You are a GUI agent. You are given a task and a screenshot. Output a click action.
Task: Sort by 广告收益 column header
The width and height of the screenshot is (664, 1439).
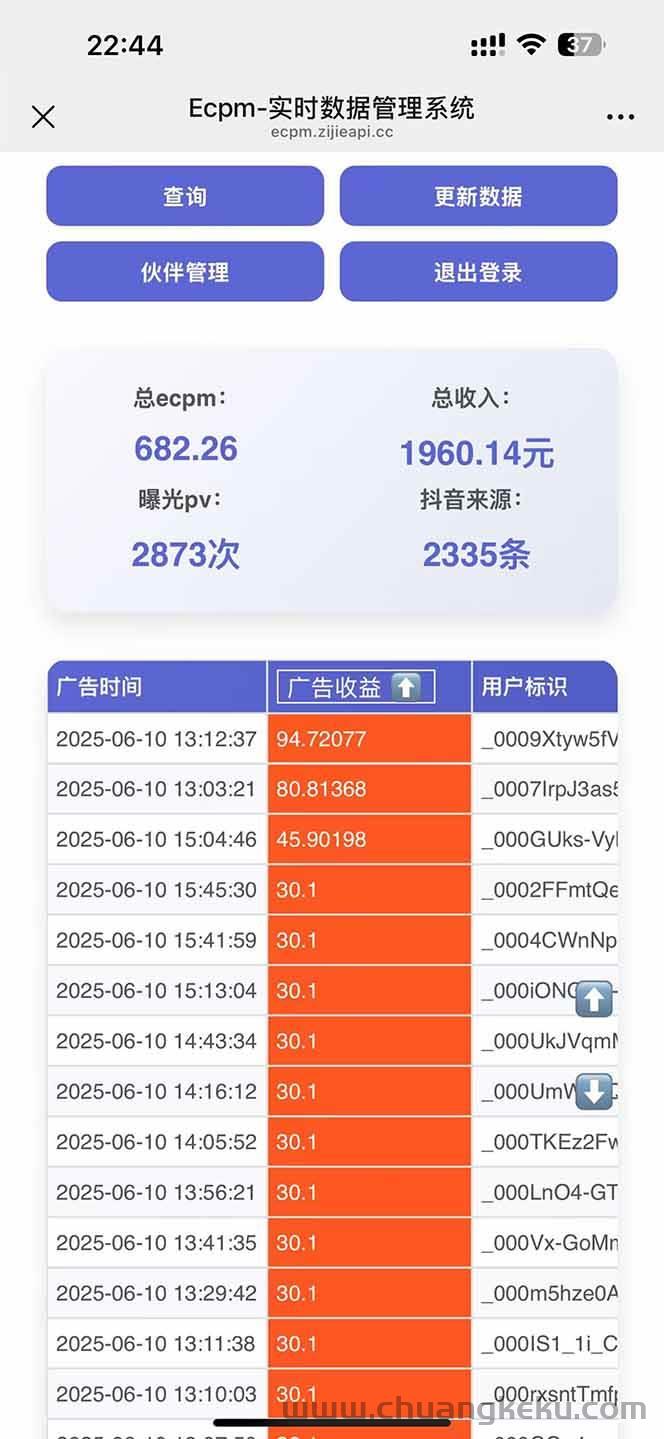(356, 687)
